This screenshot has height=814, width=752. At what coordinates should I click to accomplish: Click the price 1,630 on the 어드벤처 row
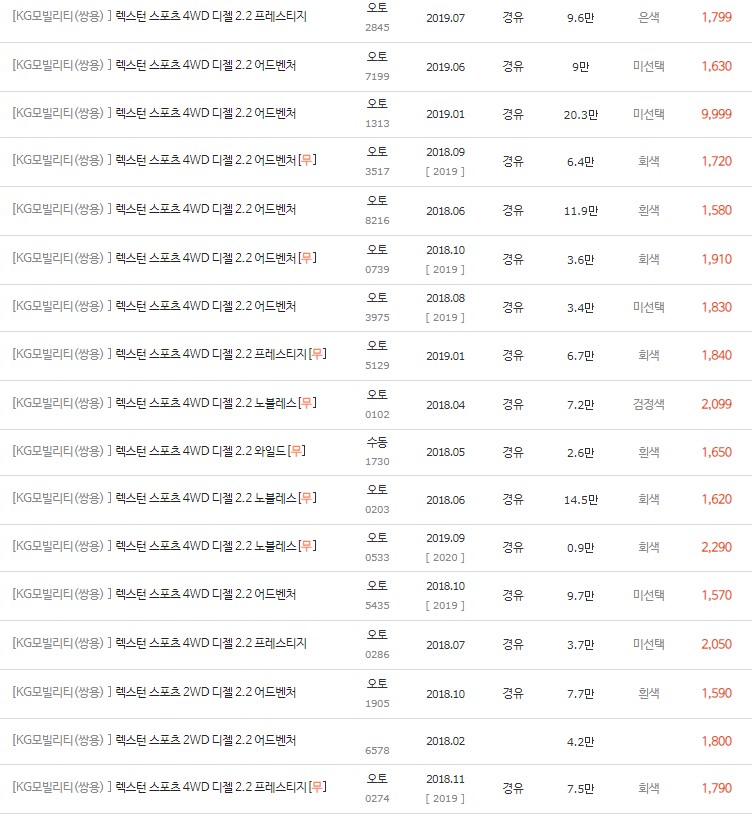(x=718, y=65)
